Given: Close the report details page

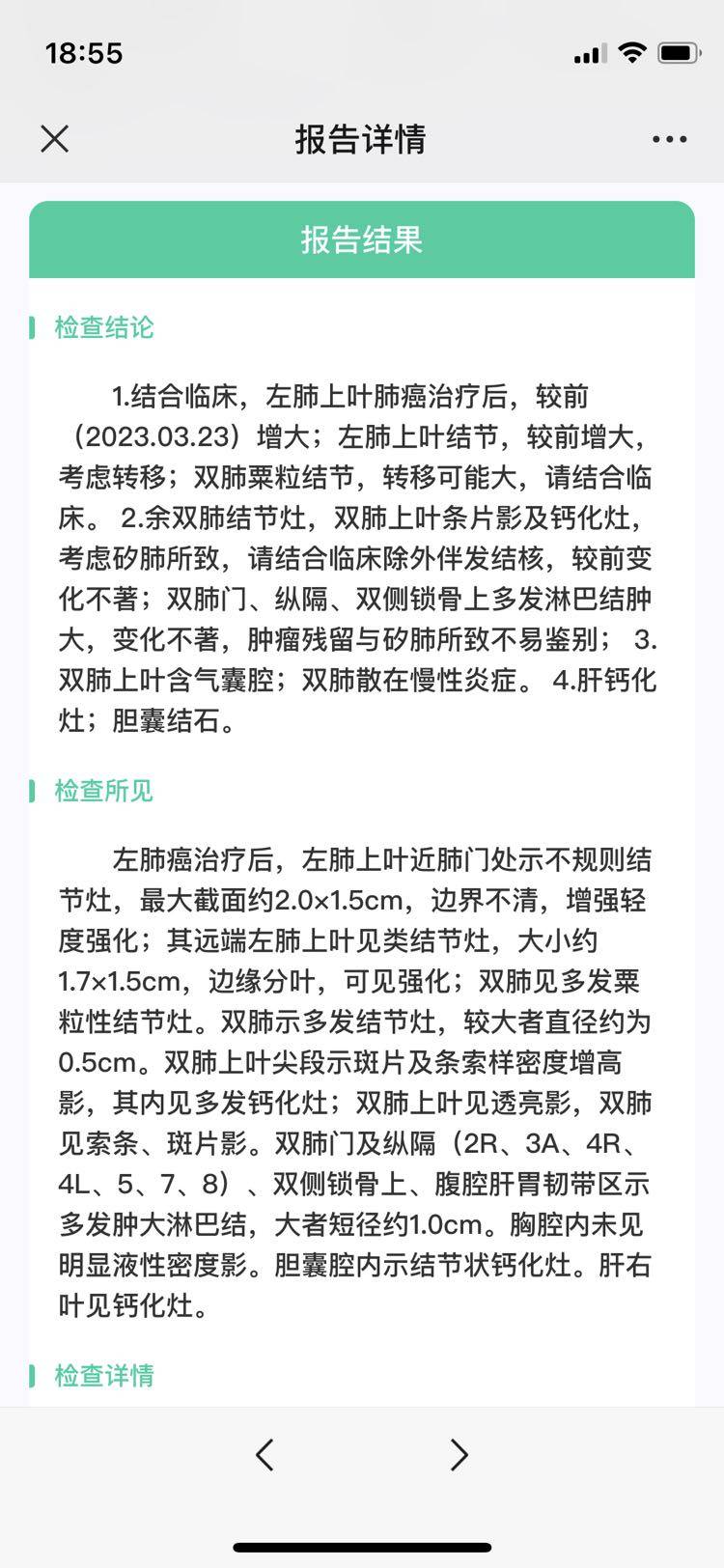Looking at the screenshot, I should tap(55, 139).
